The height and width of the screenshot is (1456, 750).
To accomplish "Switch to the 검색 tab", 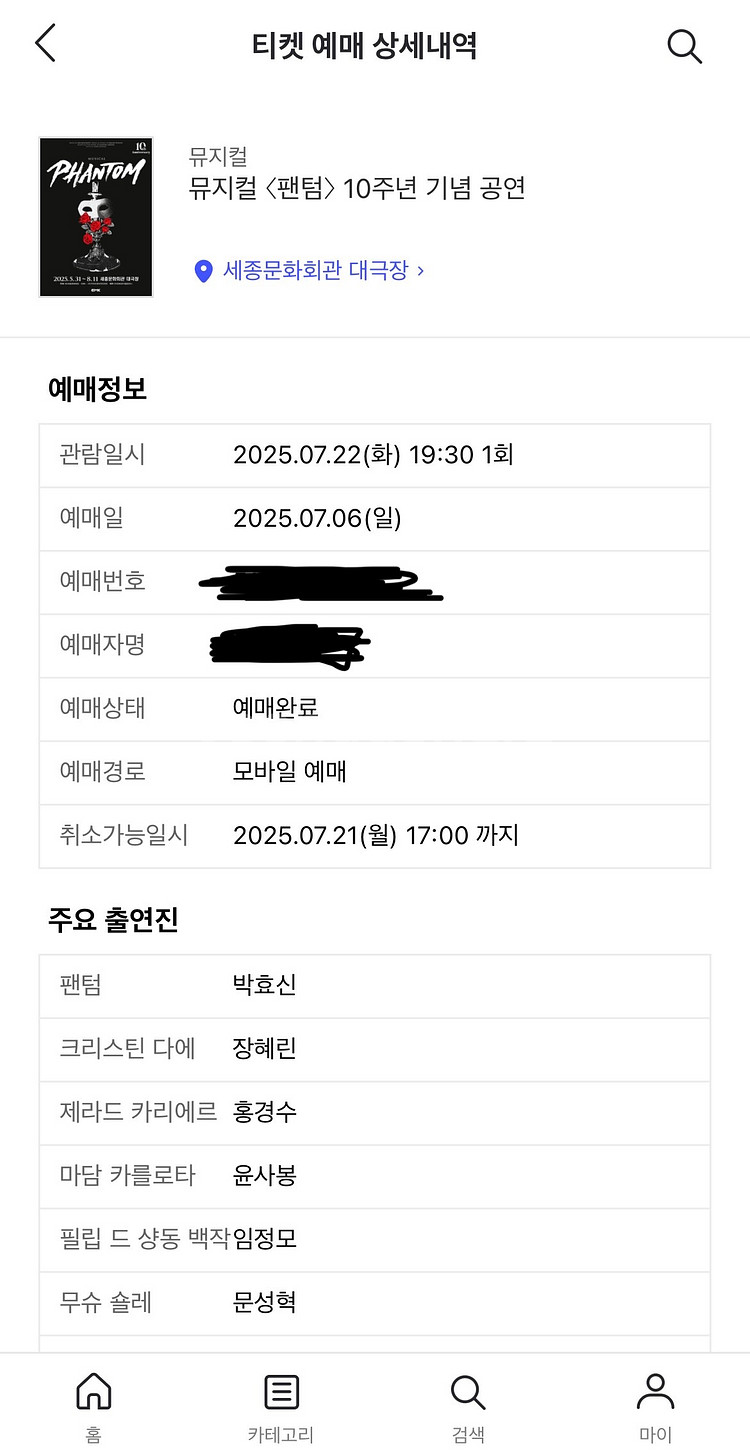I will tap(468, 1405).
